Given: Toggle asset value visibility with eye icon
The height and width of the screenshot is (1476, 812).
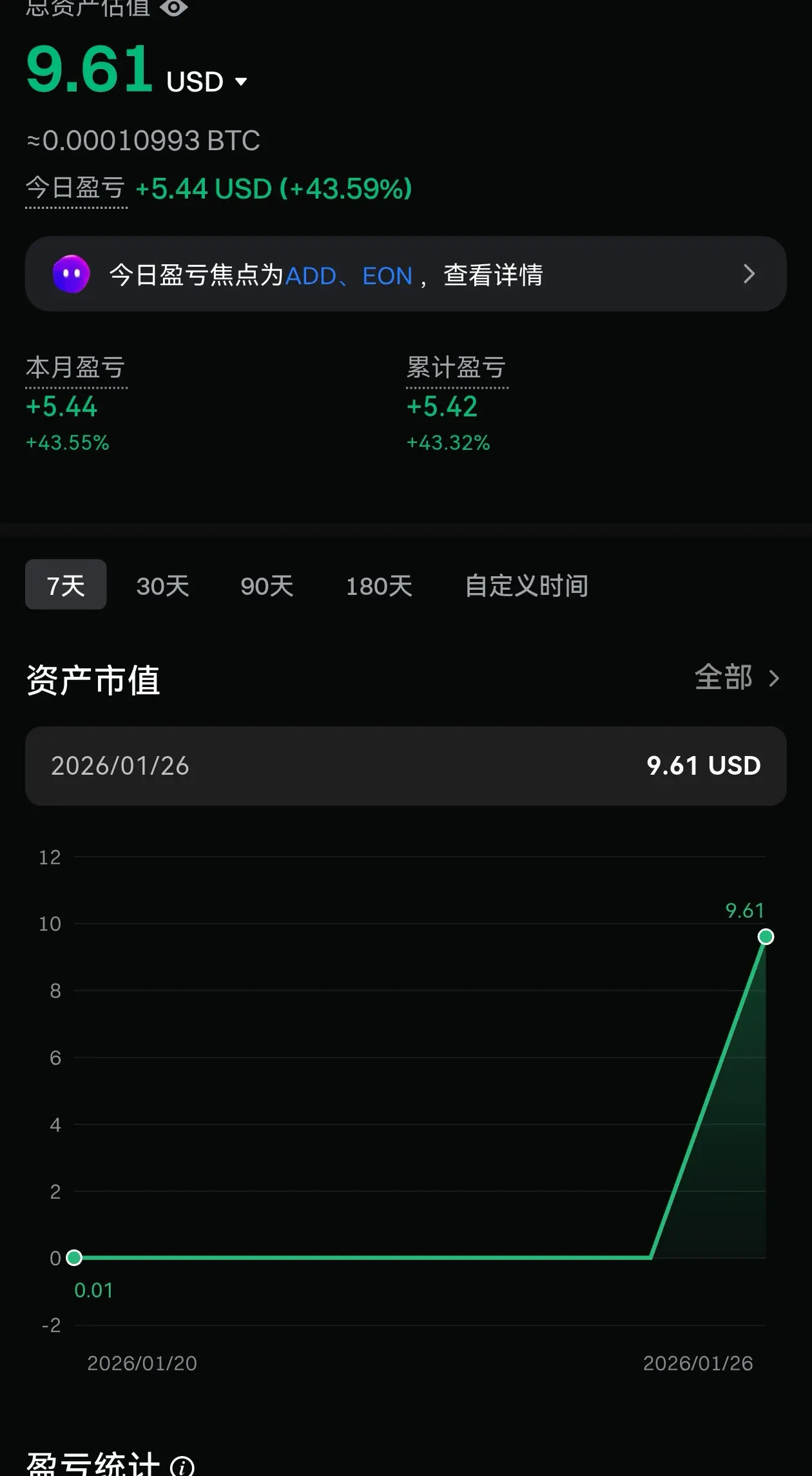Looking at the screenshot, I should point(173,8).
